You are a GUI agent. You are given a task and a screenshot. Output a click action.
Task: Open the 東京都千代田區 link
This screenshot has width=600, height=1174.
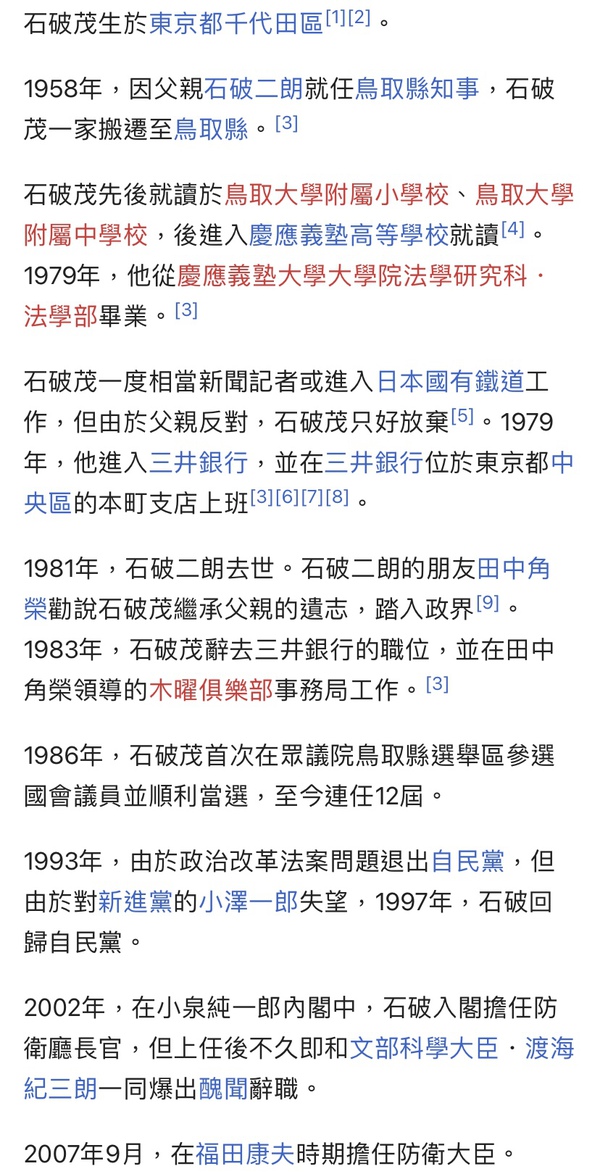coord(236,21)
